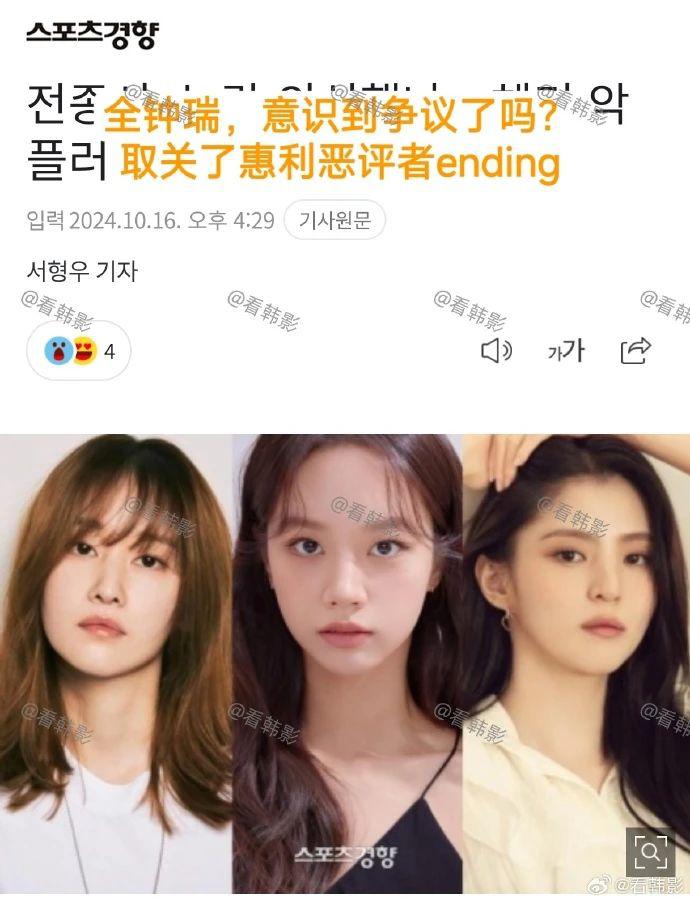
Task: Open the original article via 기사원문 button
Action: coord(335,220)
